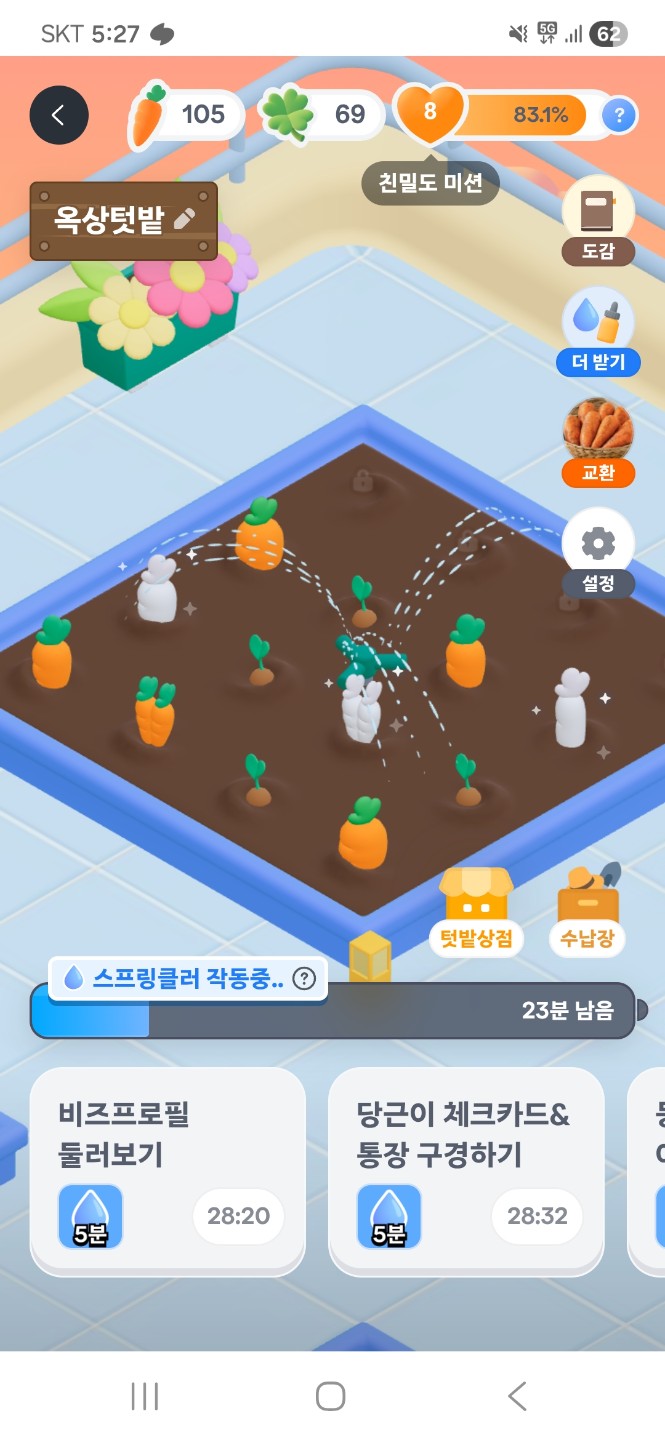Check the clover balance showing 69
The image size is (665, 1440).
323,114
